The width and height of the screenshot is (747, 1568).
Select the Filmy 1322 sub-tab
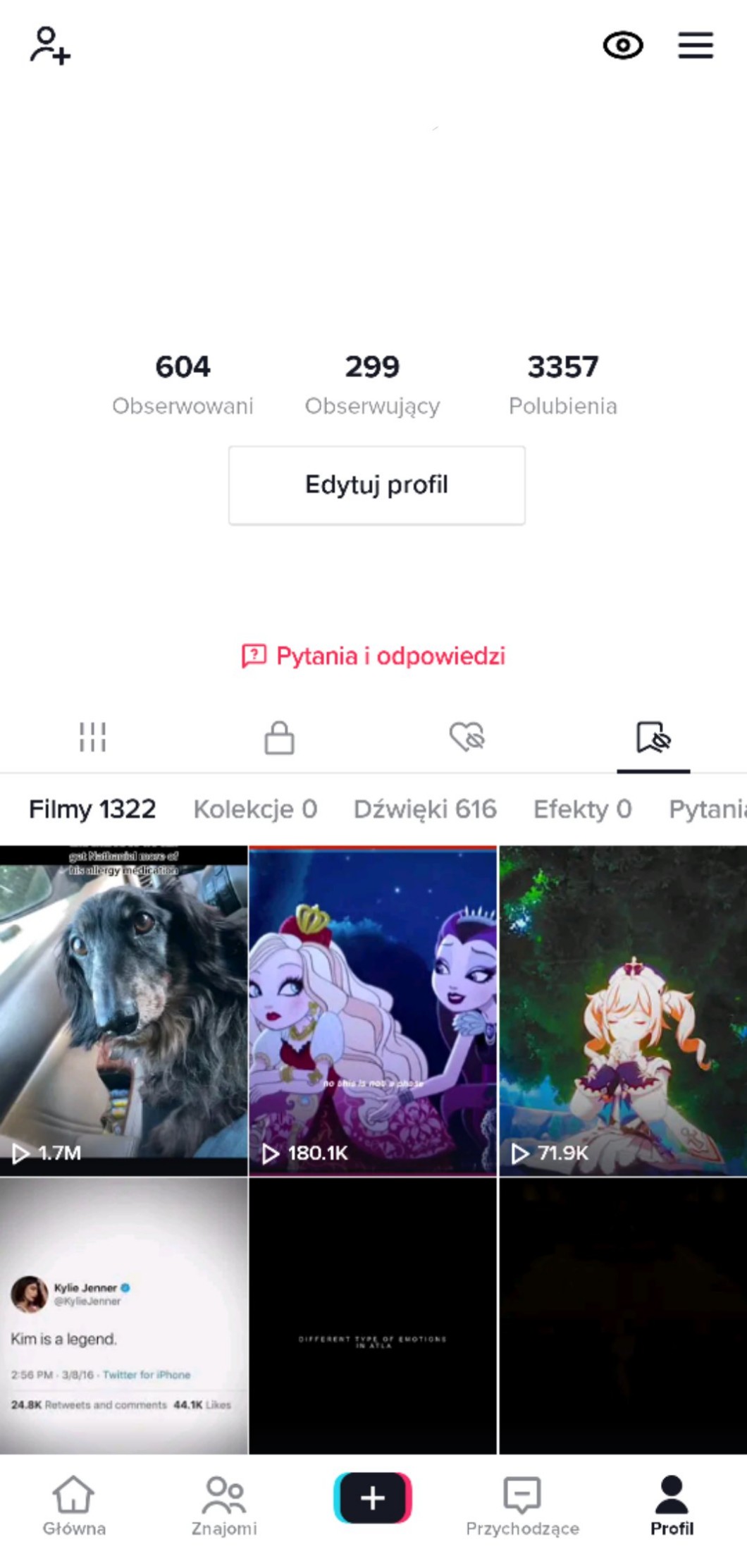point(92,809)
